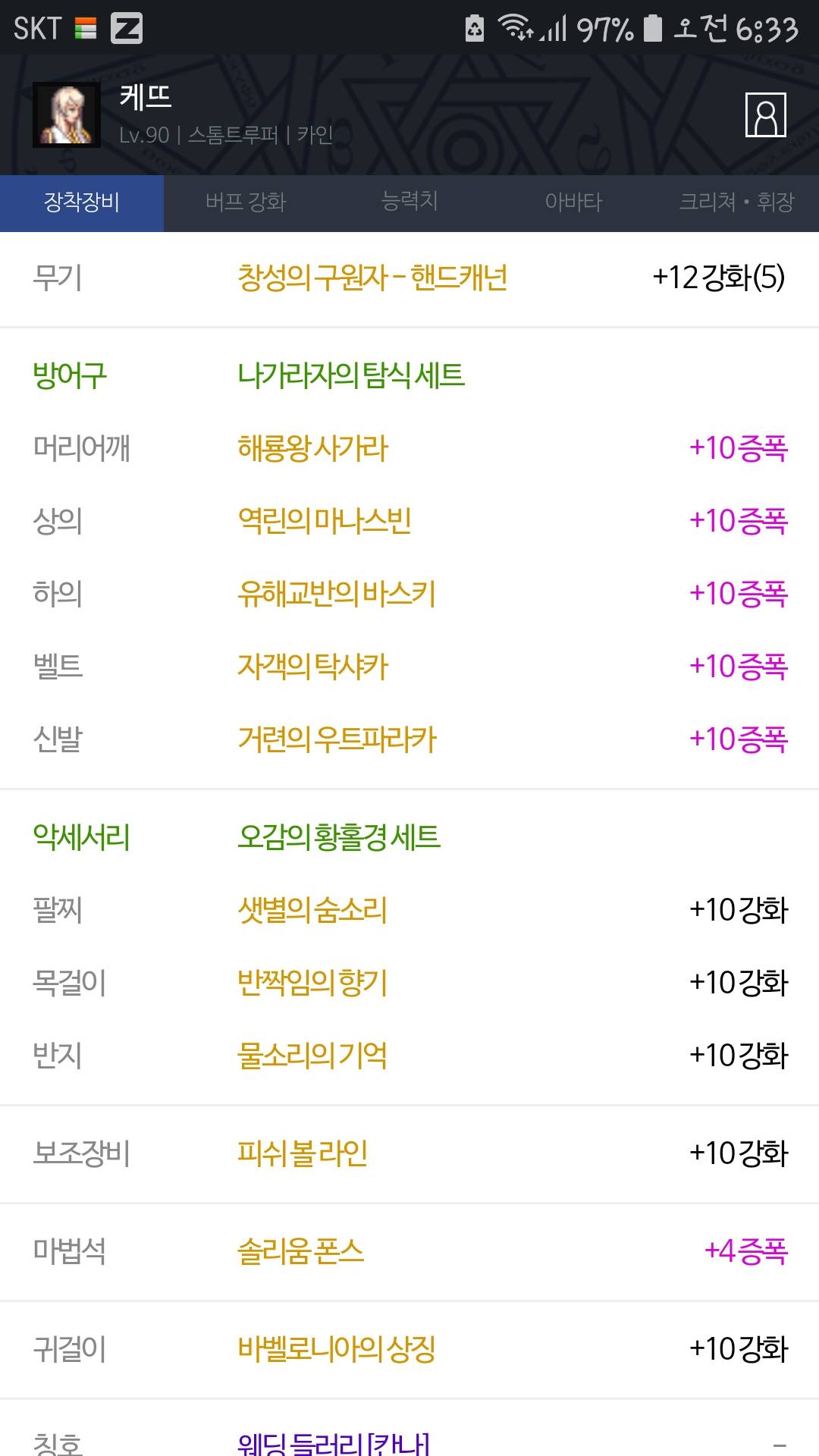Open the 솔리움 폰스 magic stone row
Viewport: 819px width, 1456px height.
409,1251
